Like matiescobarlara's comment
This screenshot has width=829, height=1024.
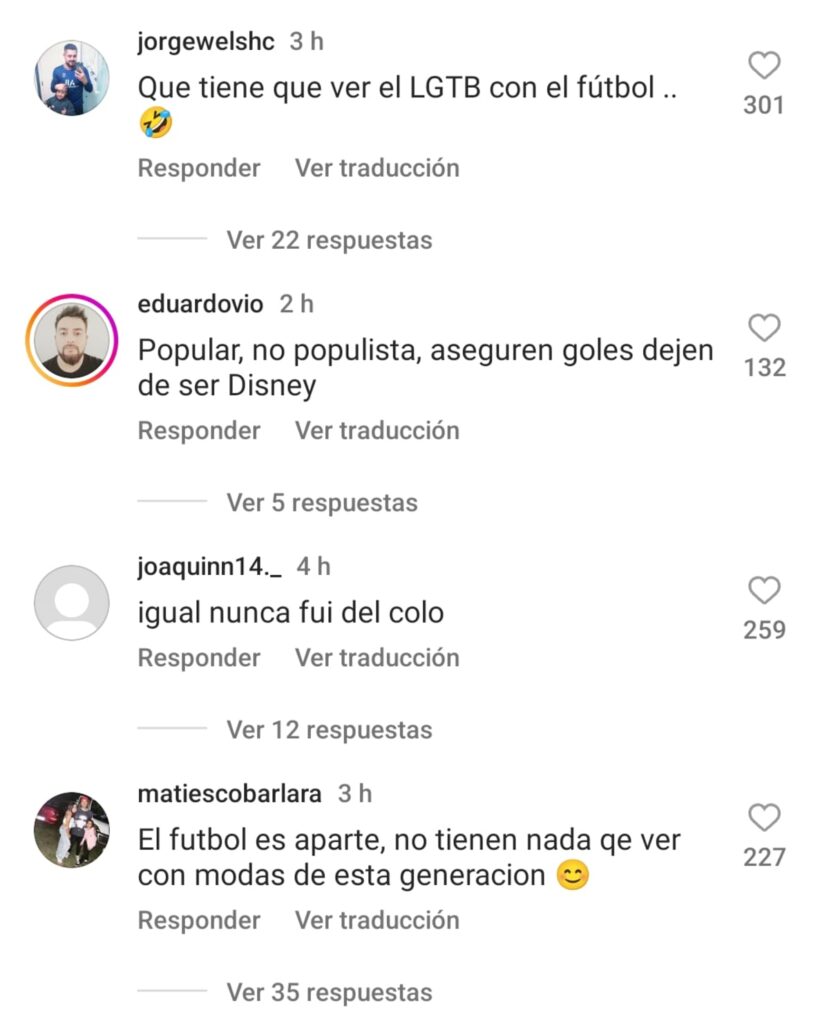pyautogui.click(x=764, y=819)
